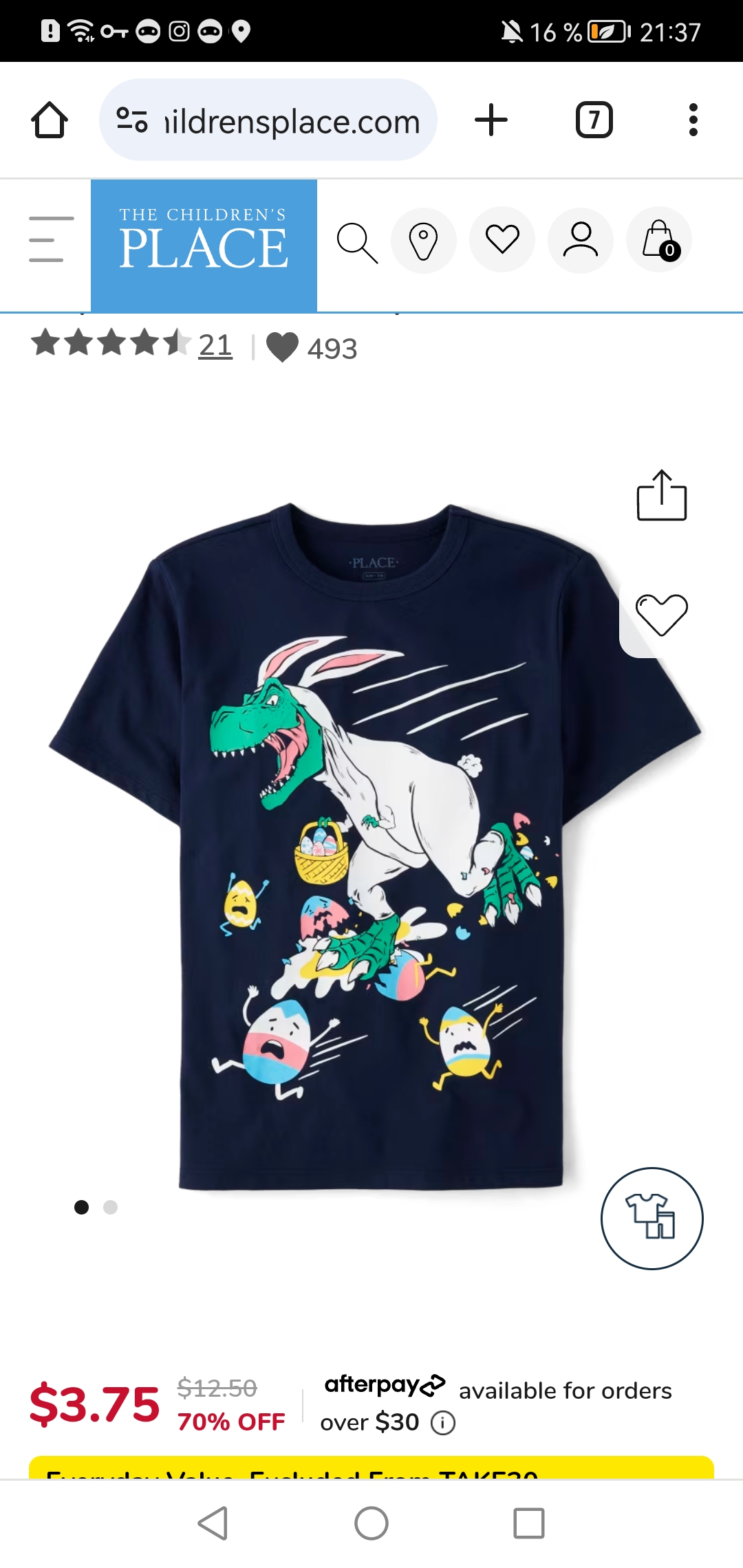The height and width of the screenshot is (1568, 743).
Task: Tap the system back button
Action: click(213, 1523)
